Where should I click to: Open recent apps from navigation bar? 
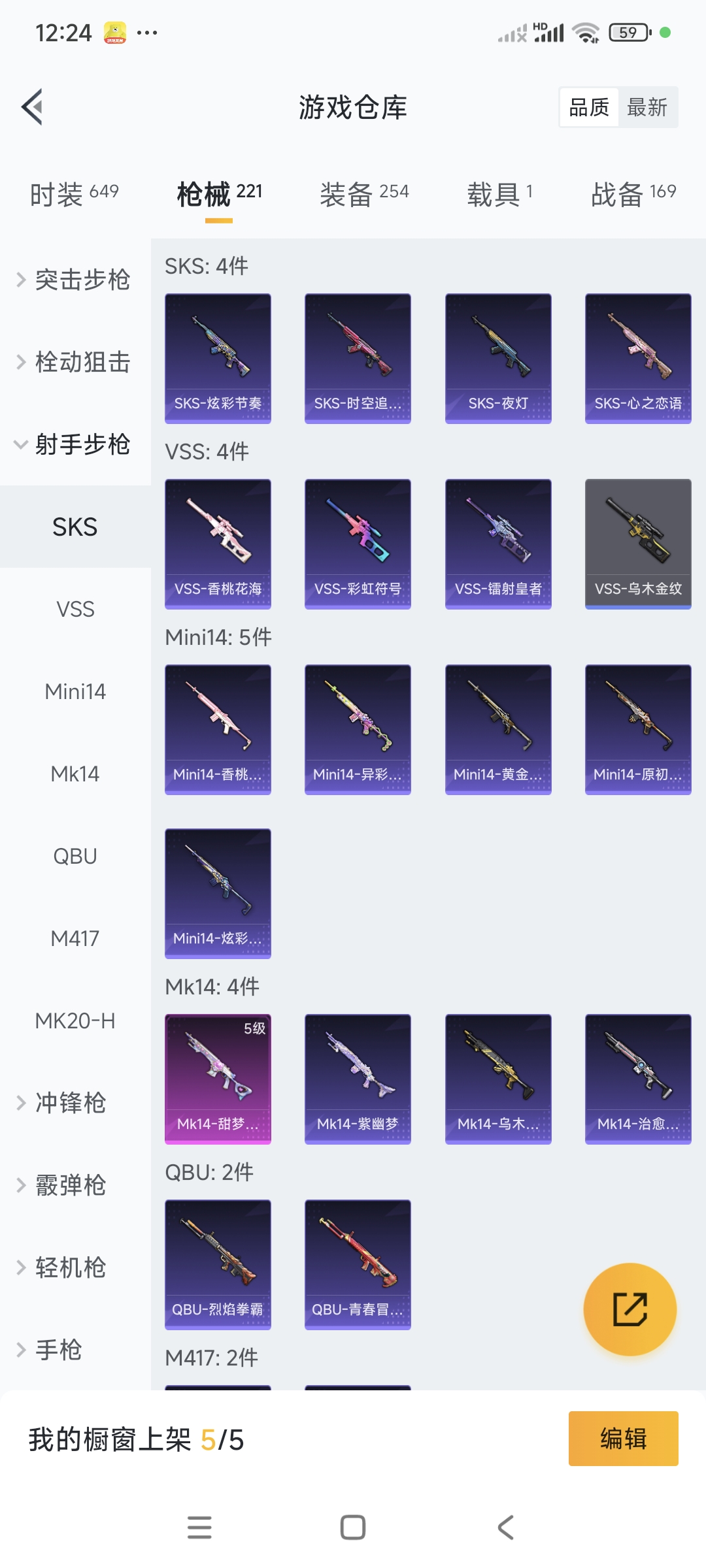[x=199, y=1527]
